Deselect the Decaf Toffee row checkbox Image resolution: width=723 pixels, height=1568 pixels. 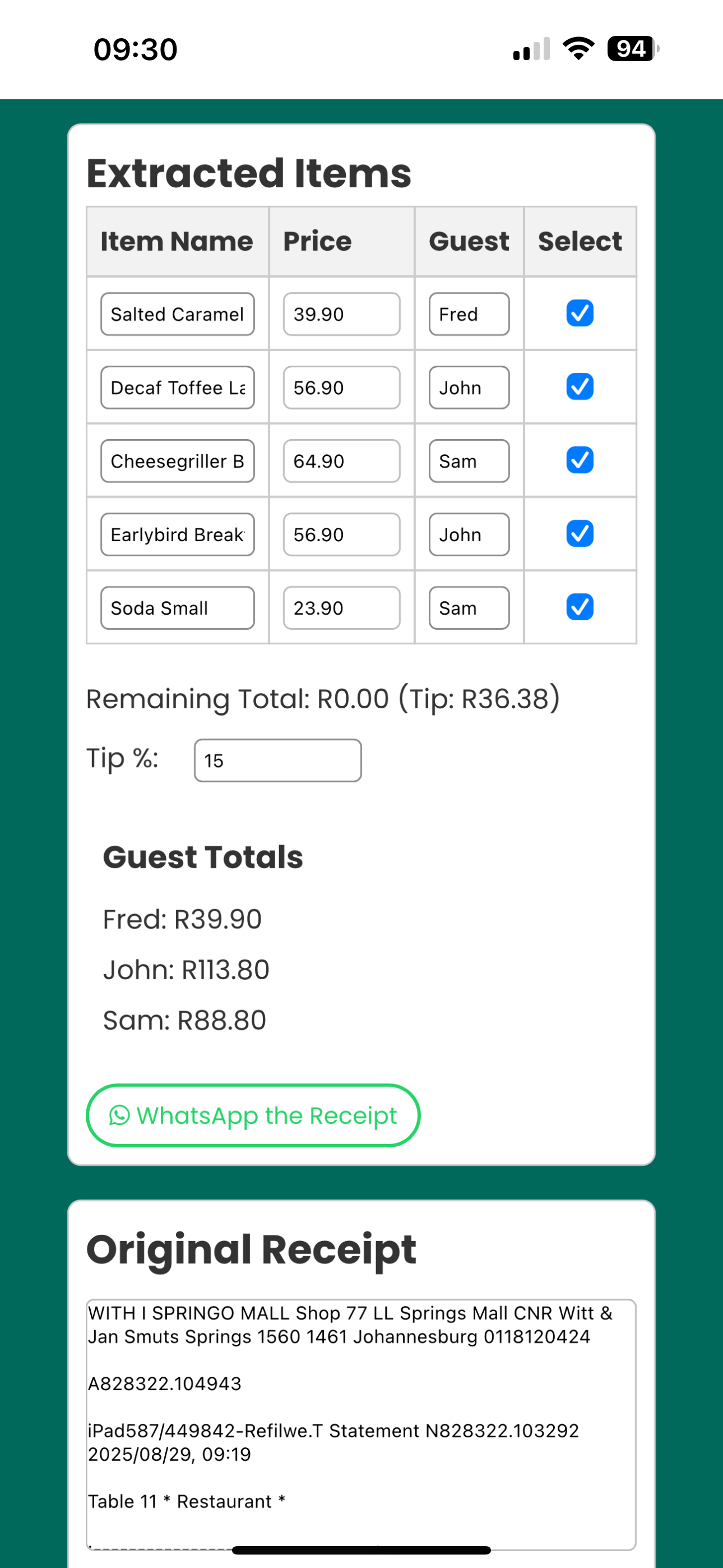[580, 386]
